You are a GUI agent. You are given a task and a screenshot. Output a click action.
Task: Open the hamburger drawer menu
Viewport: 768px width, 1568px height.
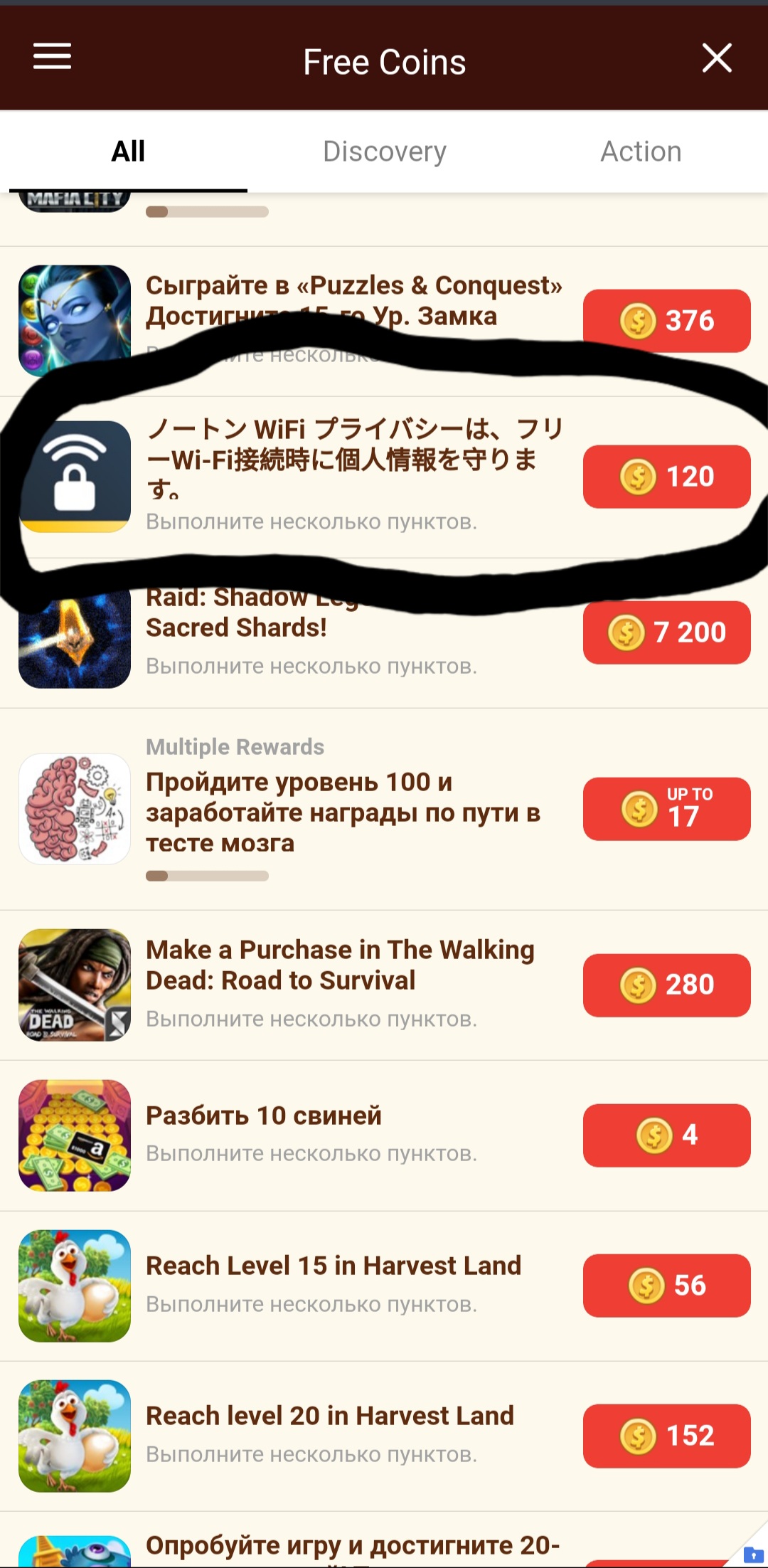point(53,57)
